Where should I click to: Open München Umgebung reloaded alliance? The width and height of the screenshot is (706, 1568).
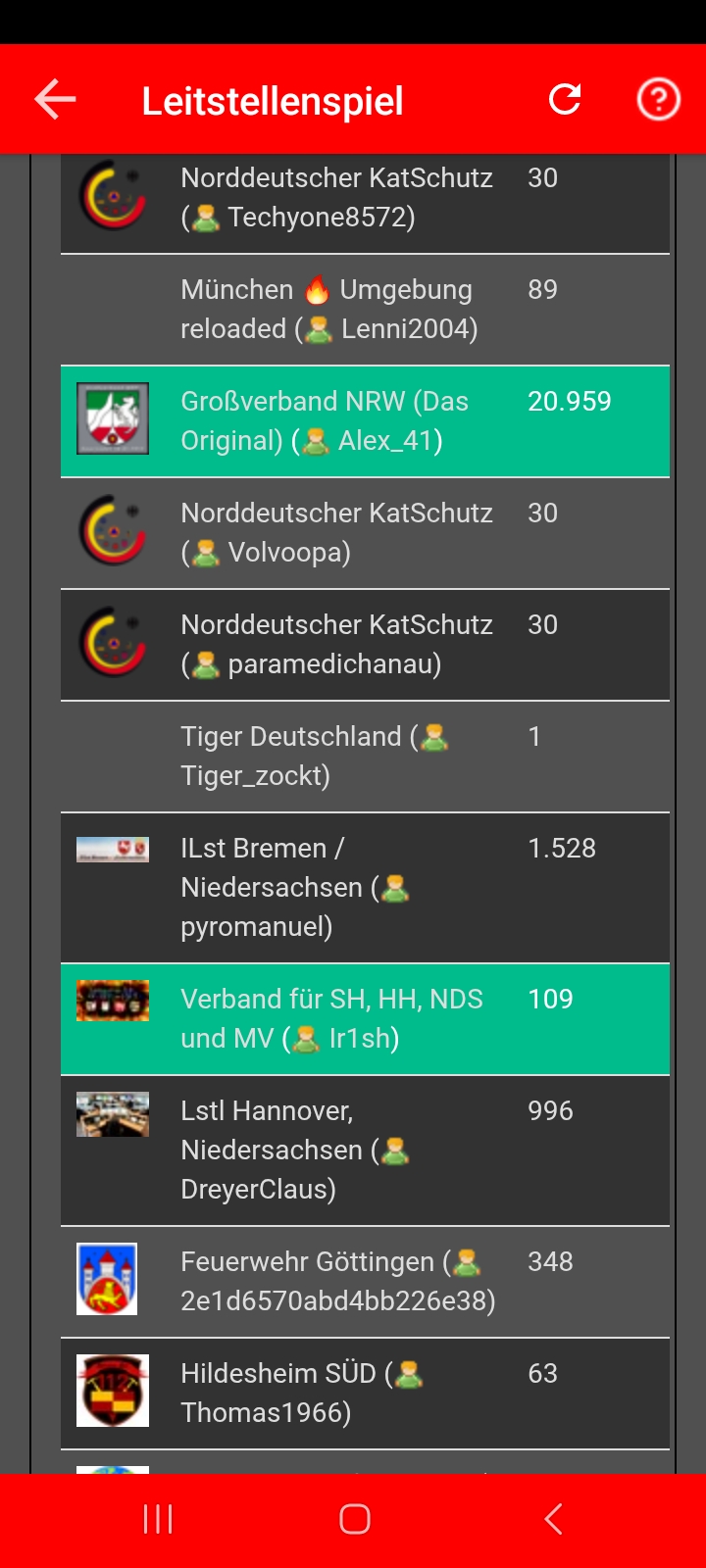pyautogui.click(x=328, y=310)
